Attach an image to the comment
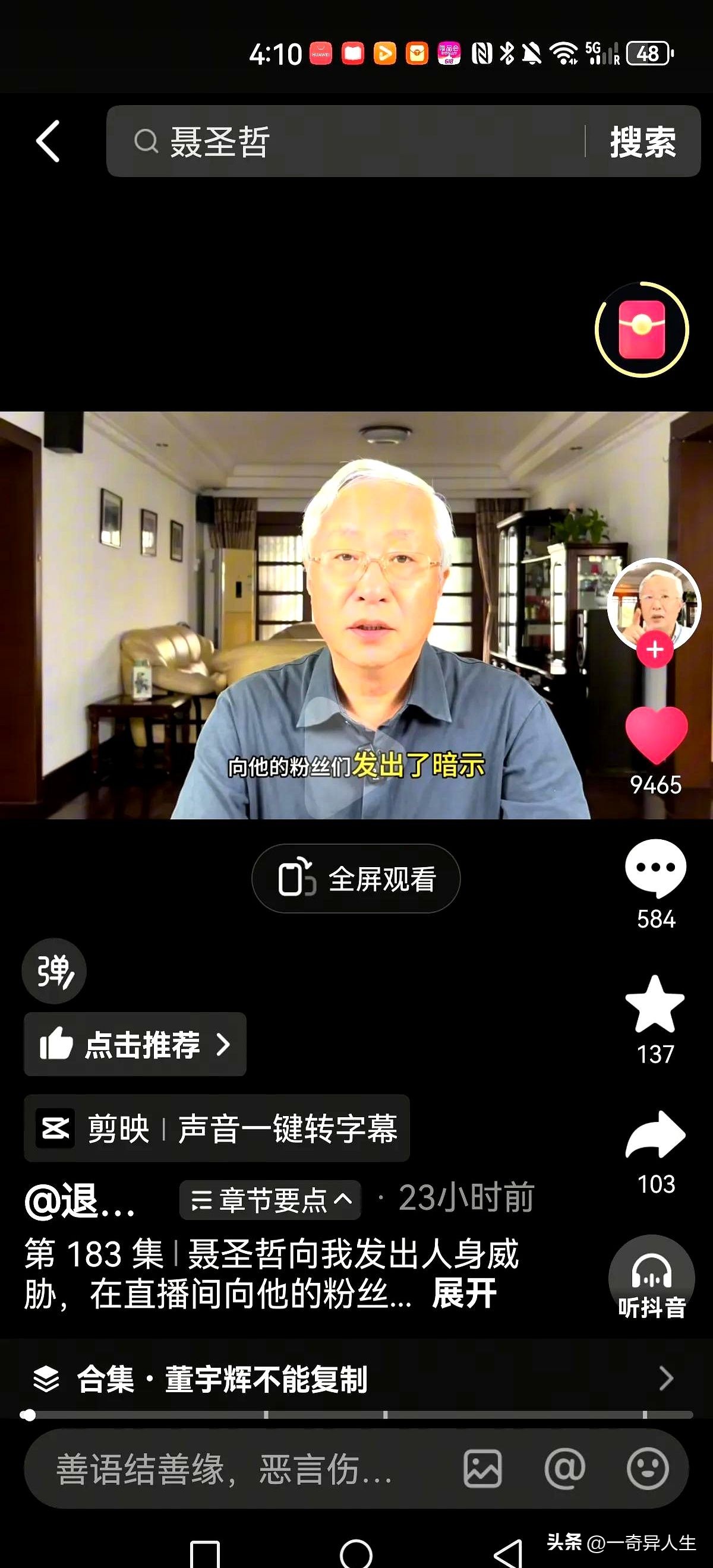 pyautogui.click(x=483, y=1469)
